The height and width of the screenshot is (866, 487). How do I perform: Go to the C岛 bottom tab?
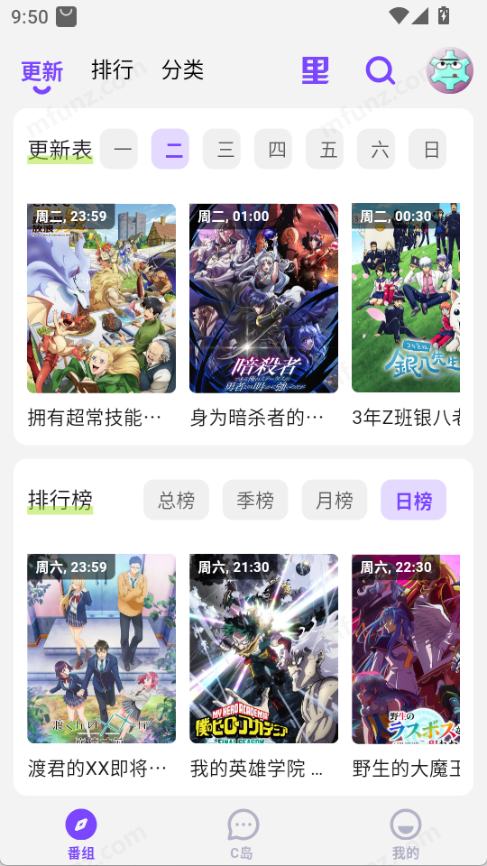[x=242, y=835]
